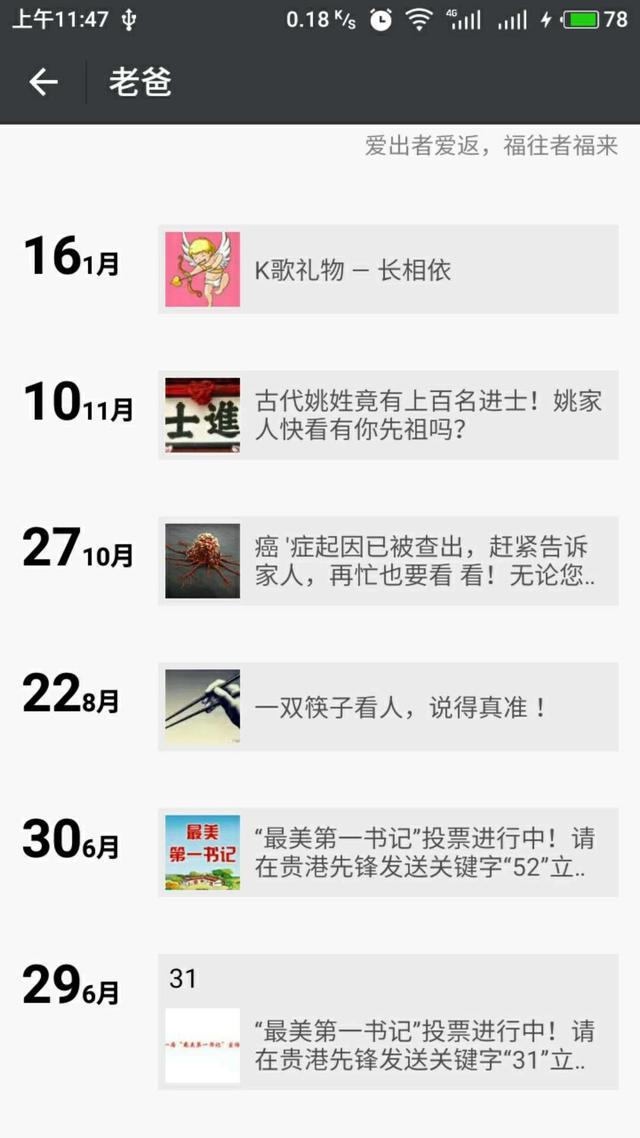The width and height of the screenshot is (640, 1138).
Task: Go back using the back arrow
Action: pos(43,82)
